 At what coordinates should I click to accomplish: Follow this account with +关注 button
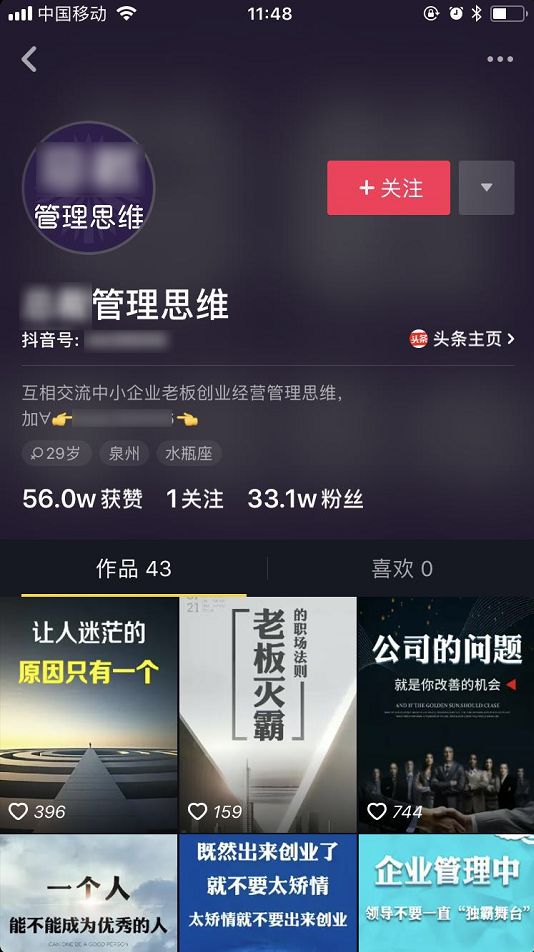click(388, 188)
